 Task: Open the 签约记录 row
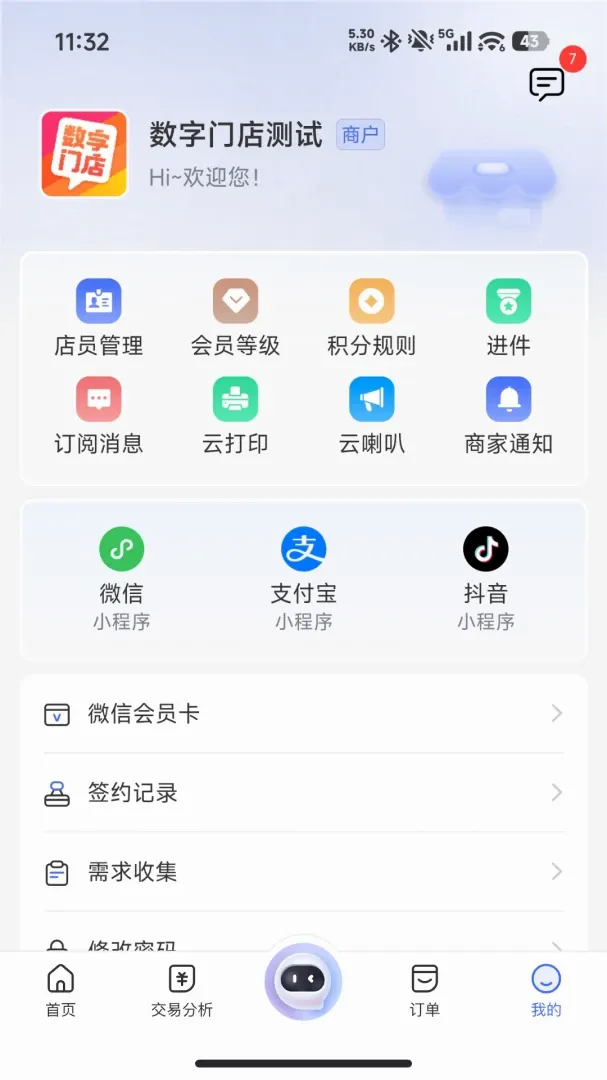304,793
